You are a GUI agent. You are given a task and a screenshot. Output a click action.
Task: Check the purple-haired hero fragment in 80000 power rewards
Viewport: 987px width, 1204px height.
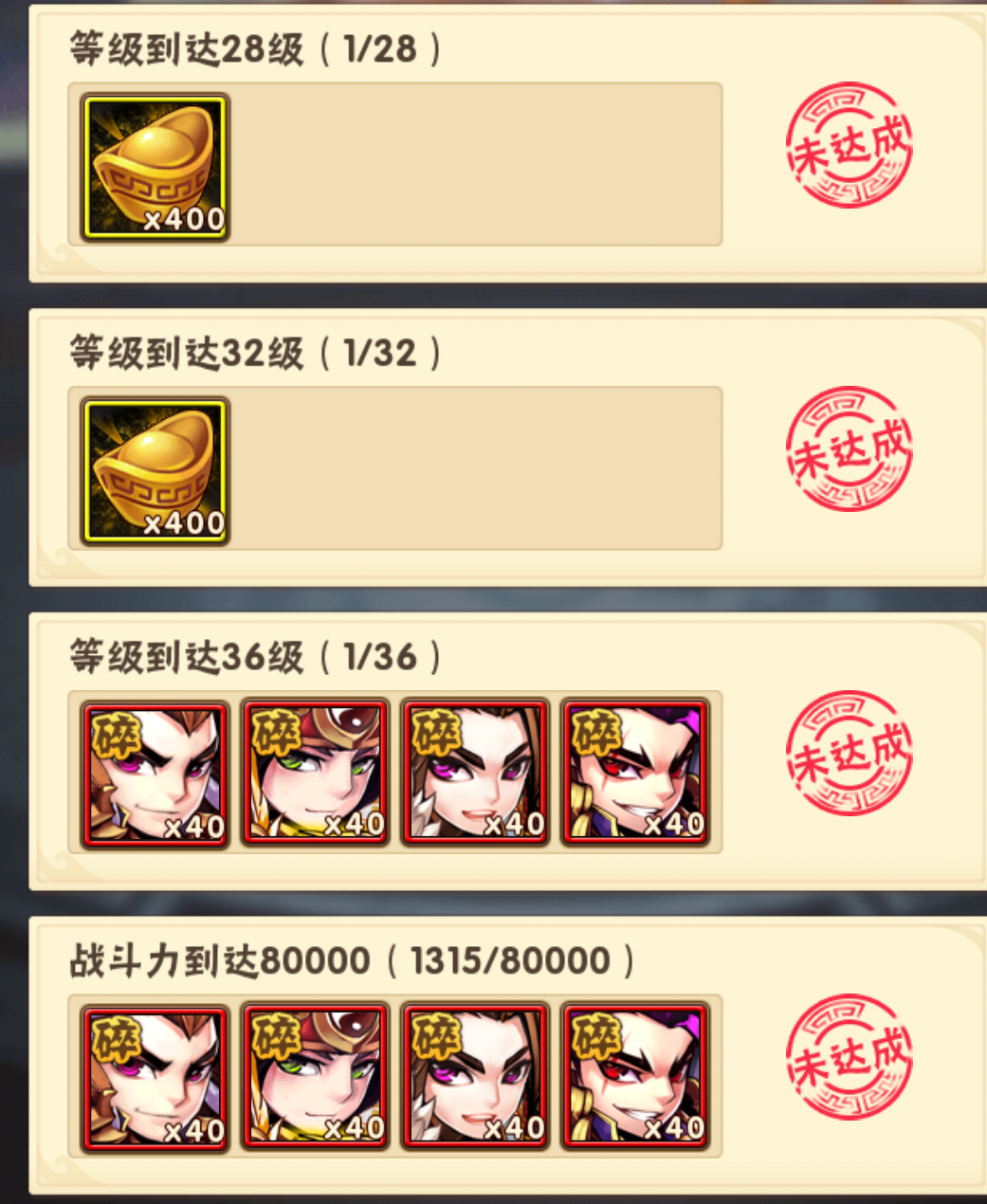[x=634, y=1078]
